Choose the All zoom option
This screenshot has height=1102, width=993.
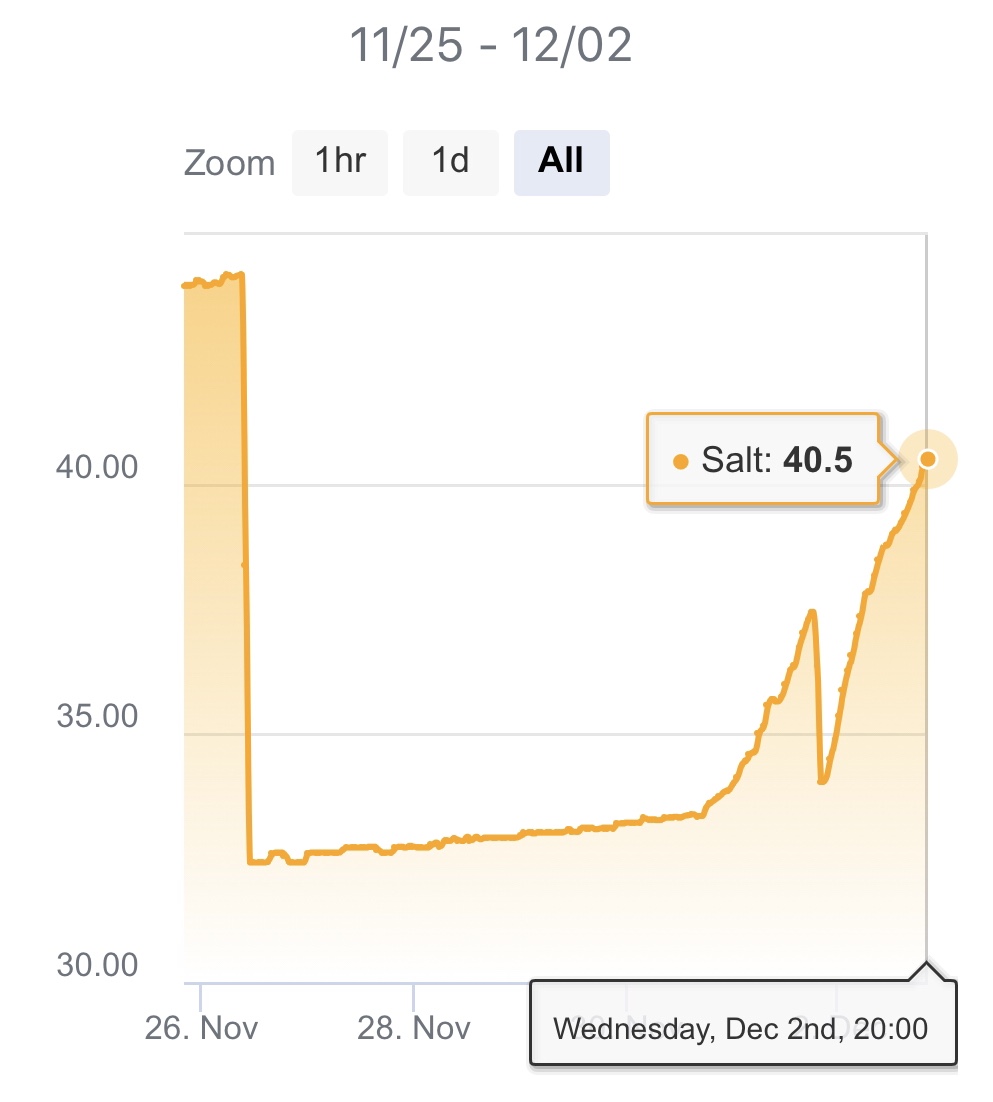coord(561,162)
